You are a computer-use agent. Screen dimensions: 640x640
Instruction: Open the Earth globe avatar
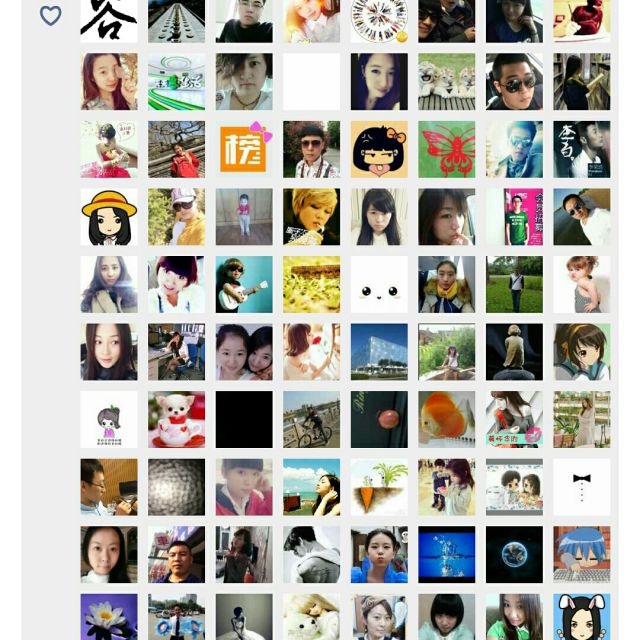(x=514, y=554)
